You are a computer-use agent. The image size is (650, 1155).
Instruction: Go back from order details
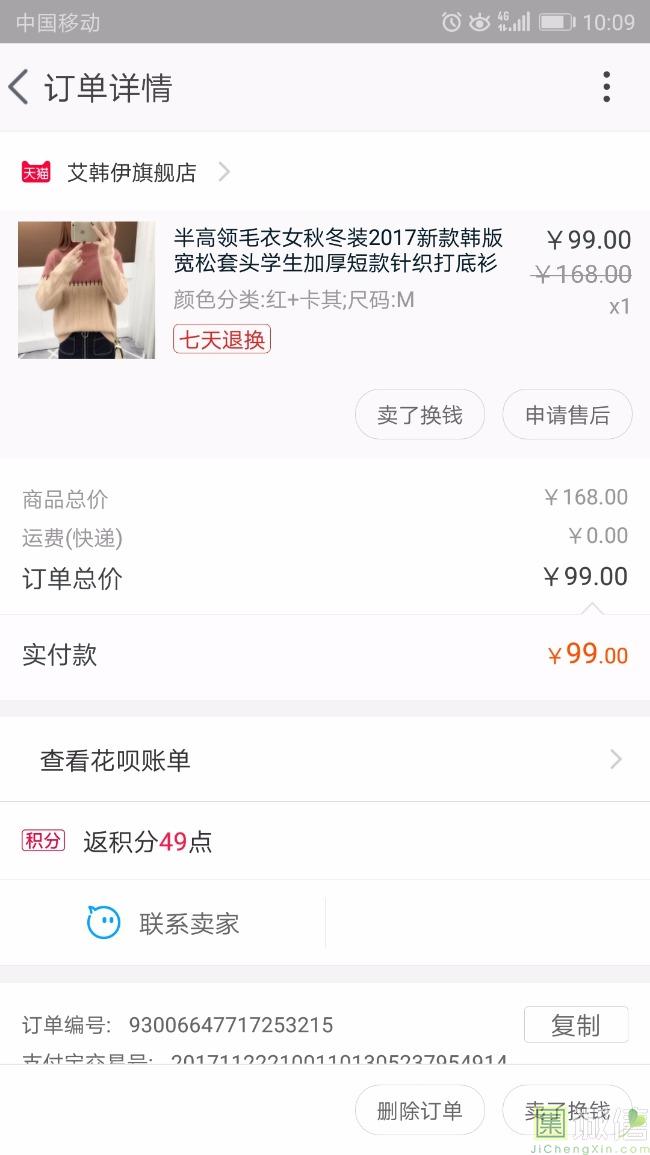point(20,88)
